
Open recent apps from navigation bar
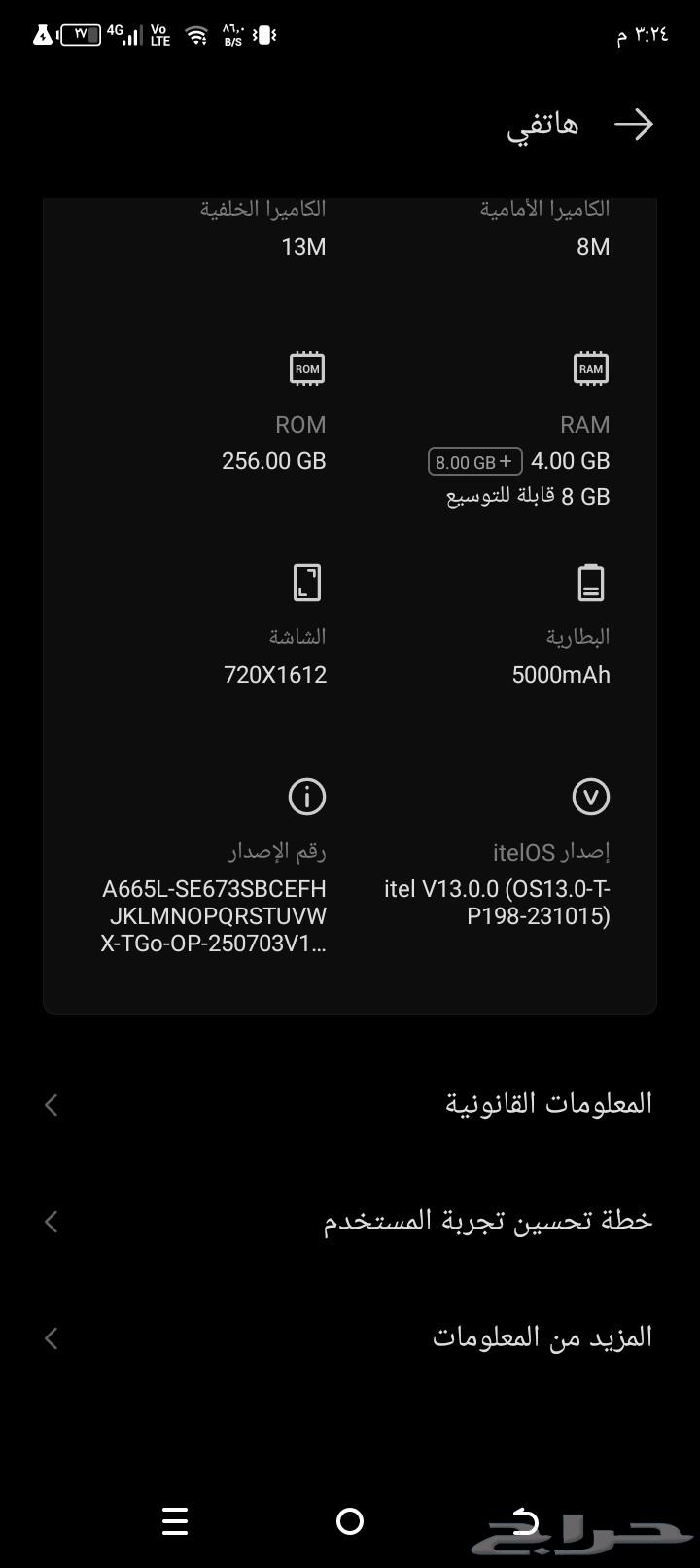coord(175,1521)
